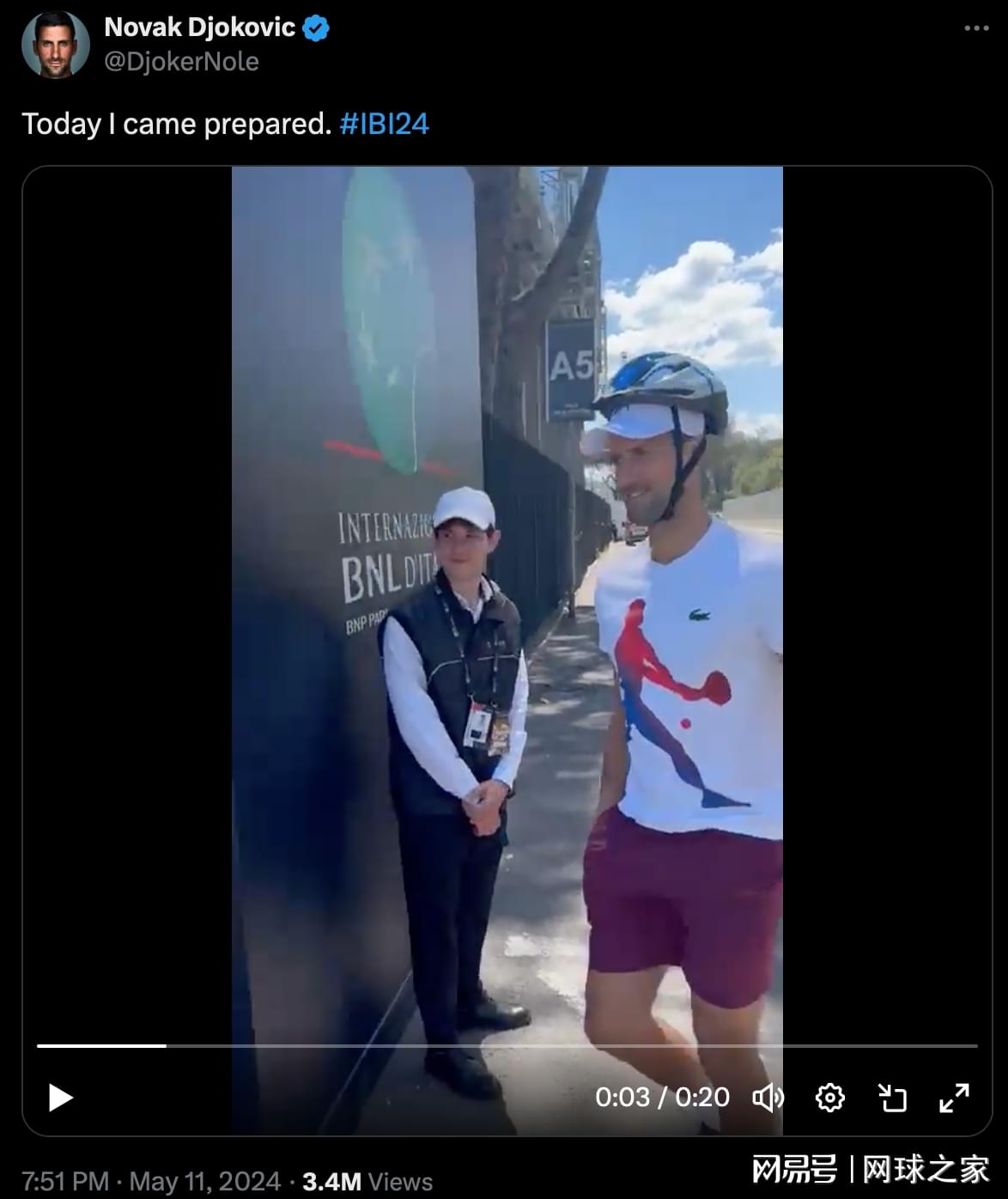Open the tweet's May 11, 2024 timestamp
Image resolution: width=1008 pixels, height=1199 pixels.
pos(150,1182)
